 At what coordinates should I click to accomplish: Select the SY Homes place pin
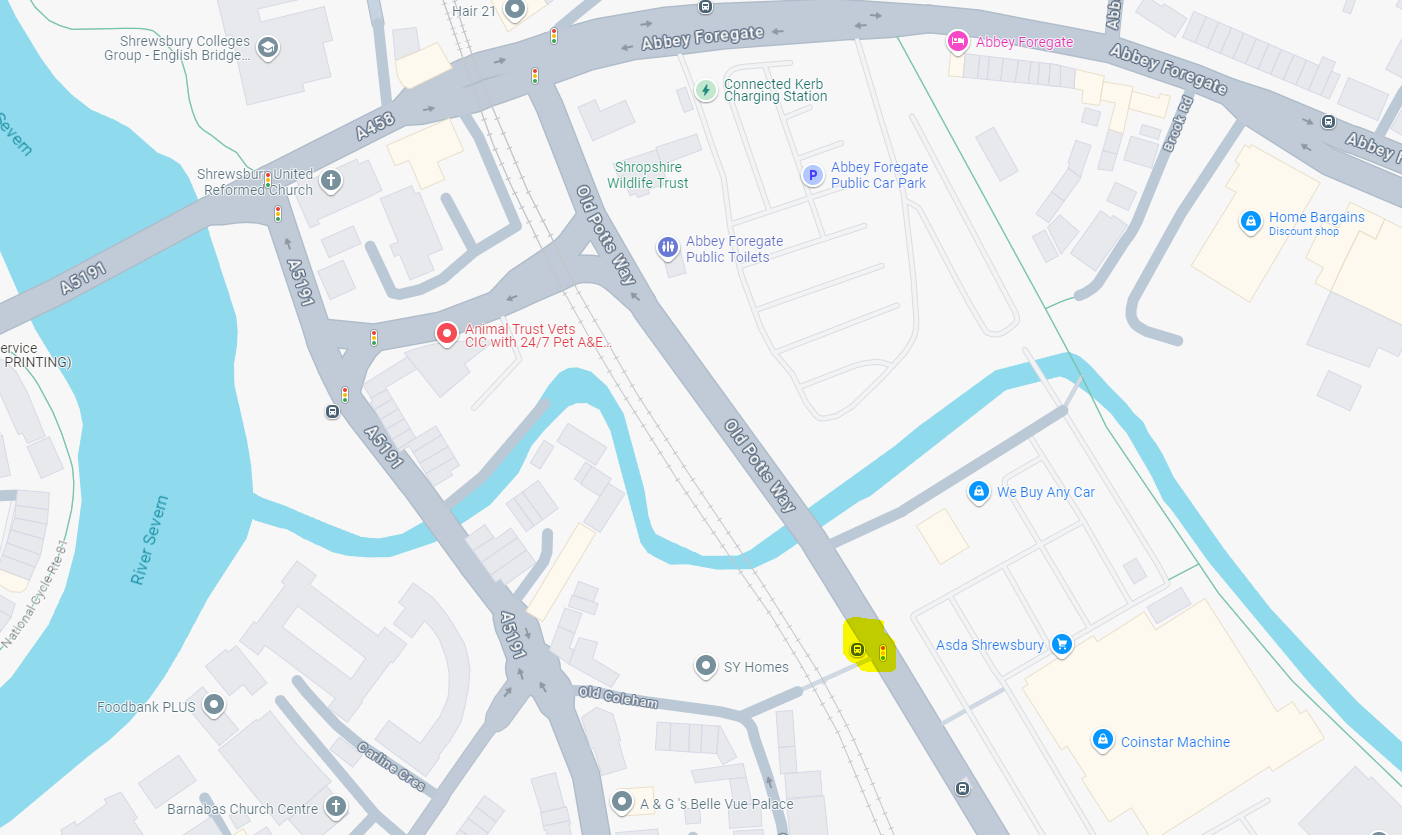point(706,666)
